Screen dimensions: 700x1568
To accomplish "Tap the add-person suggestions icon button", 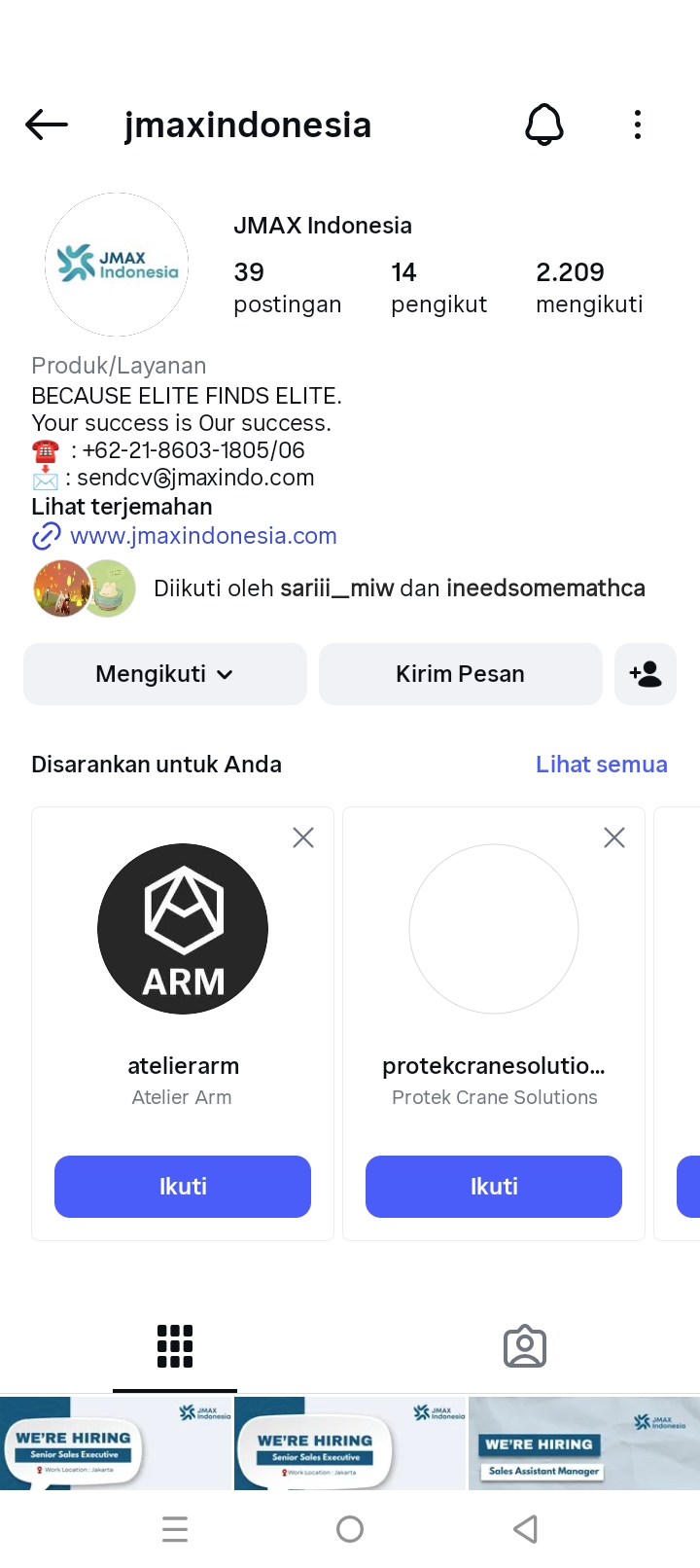I will [646, 674].
